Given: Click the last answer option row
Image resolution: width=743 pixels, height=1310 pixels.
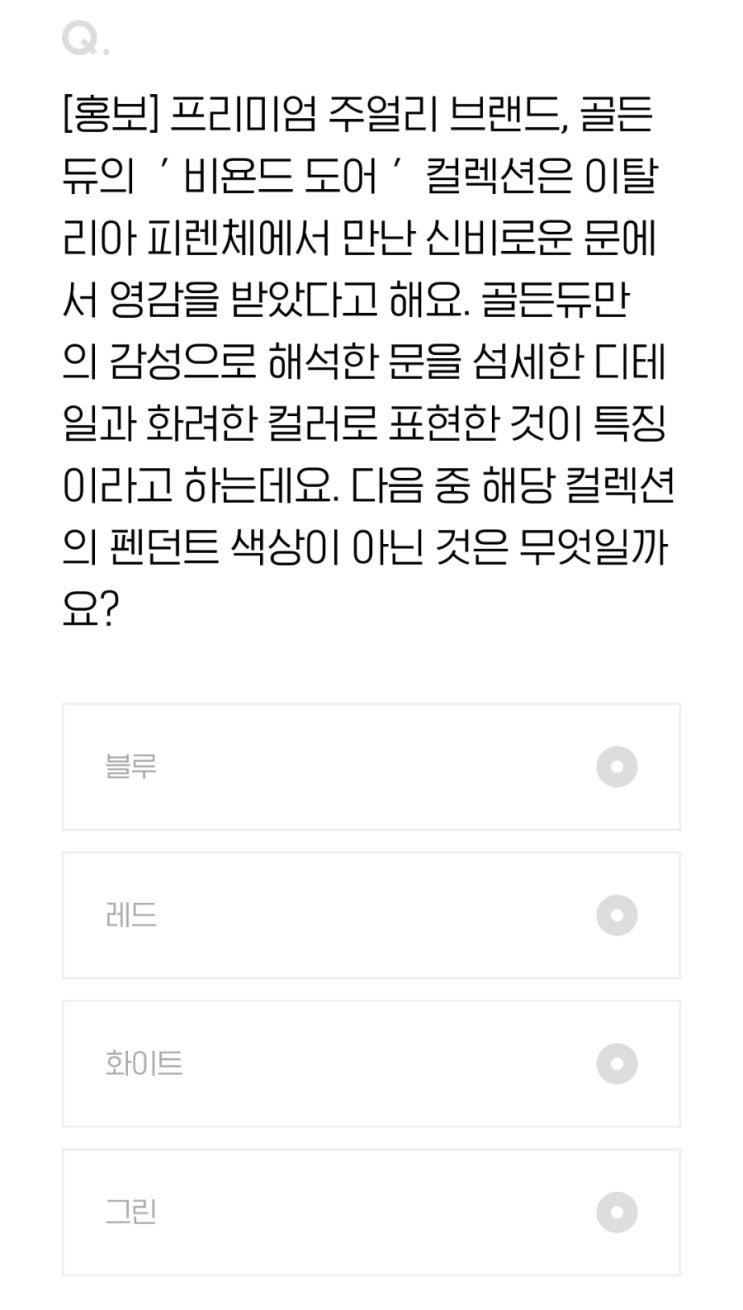Looking at the screenshot, I should (371, 1211).
